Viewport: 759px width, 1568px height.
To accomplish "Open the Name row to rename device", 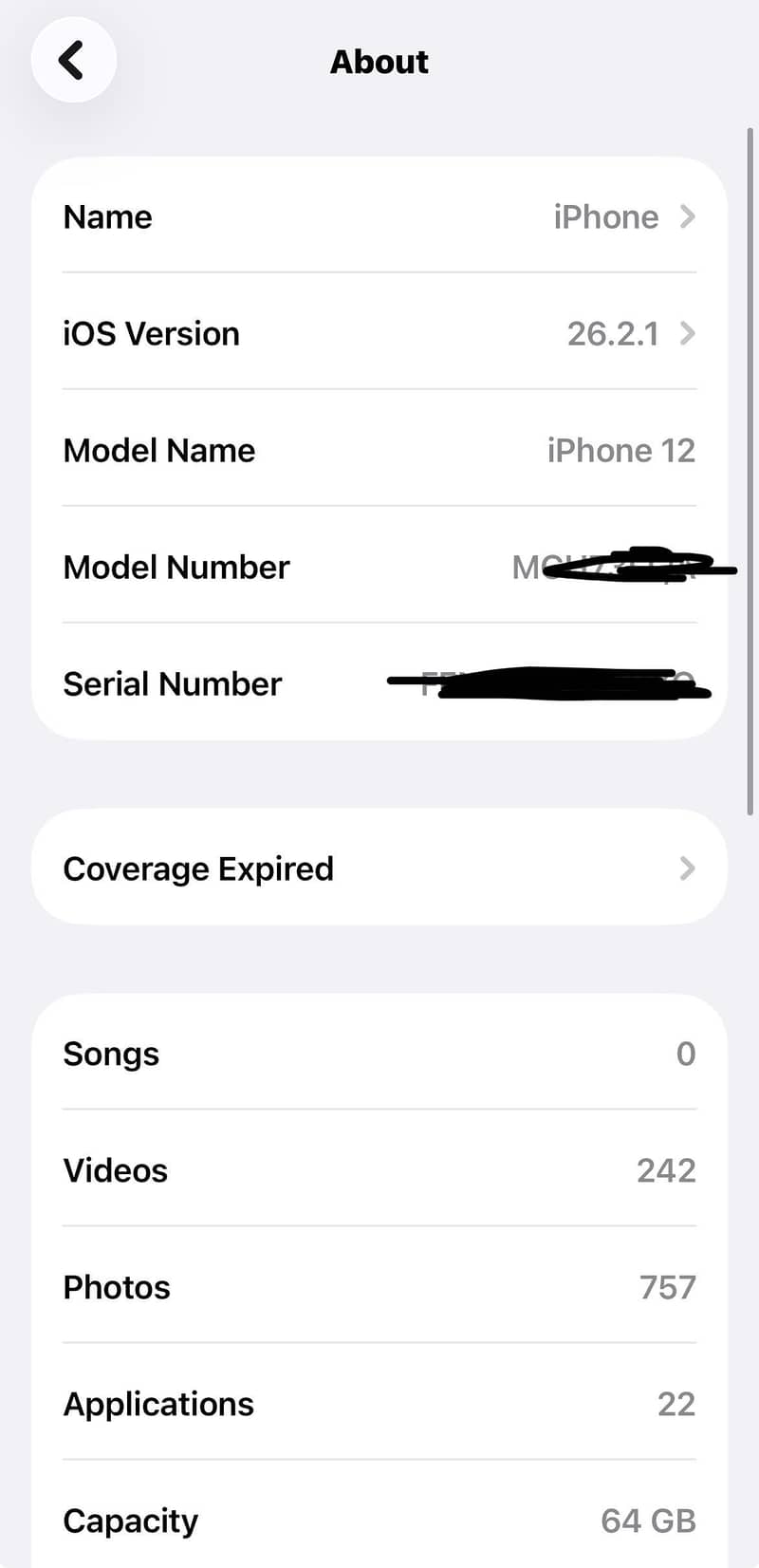I will (x=379, y=217).
